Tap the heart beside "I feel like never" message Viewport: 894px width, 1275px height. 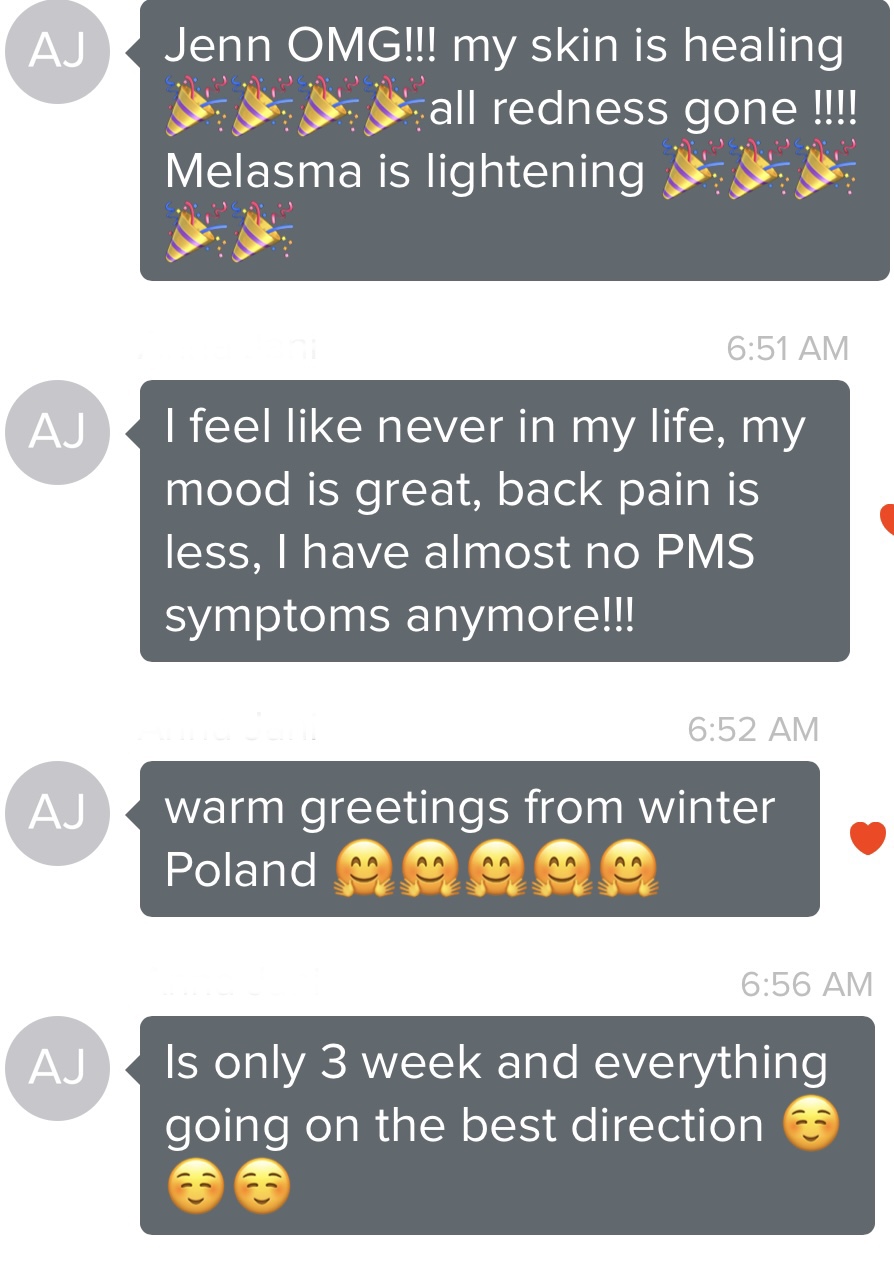[x=886, y=519]
